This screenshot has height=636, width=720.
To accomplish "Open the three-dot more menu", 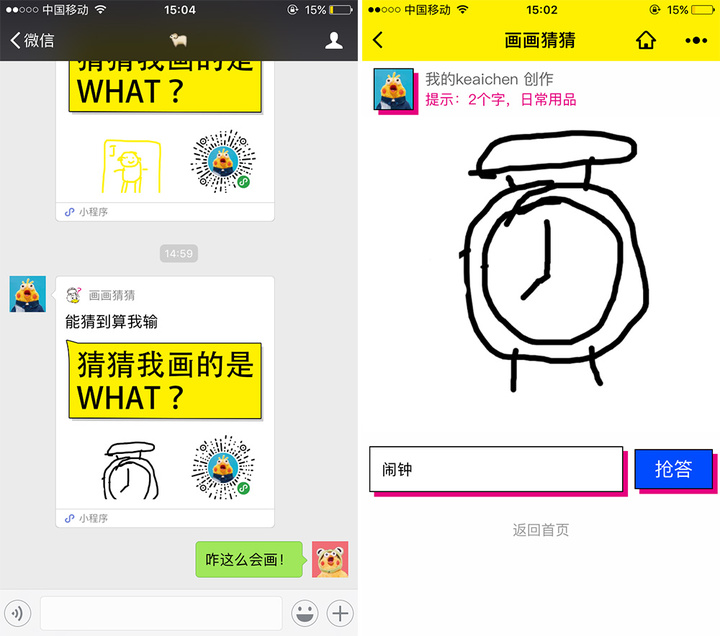I will coord(696,41).
